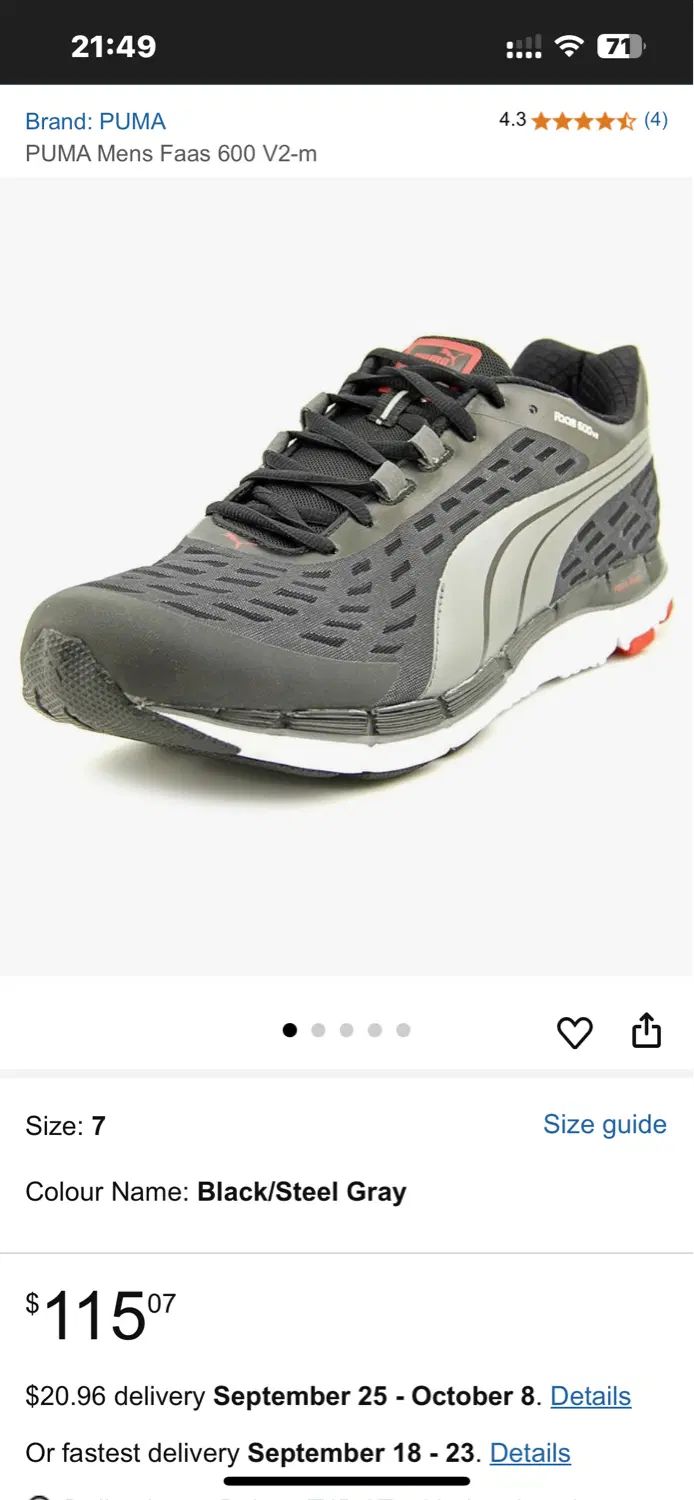
Task: View the 4.3 star customer ratings
Action: point(583,120)
